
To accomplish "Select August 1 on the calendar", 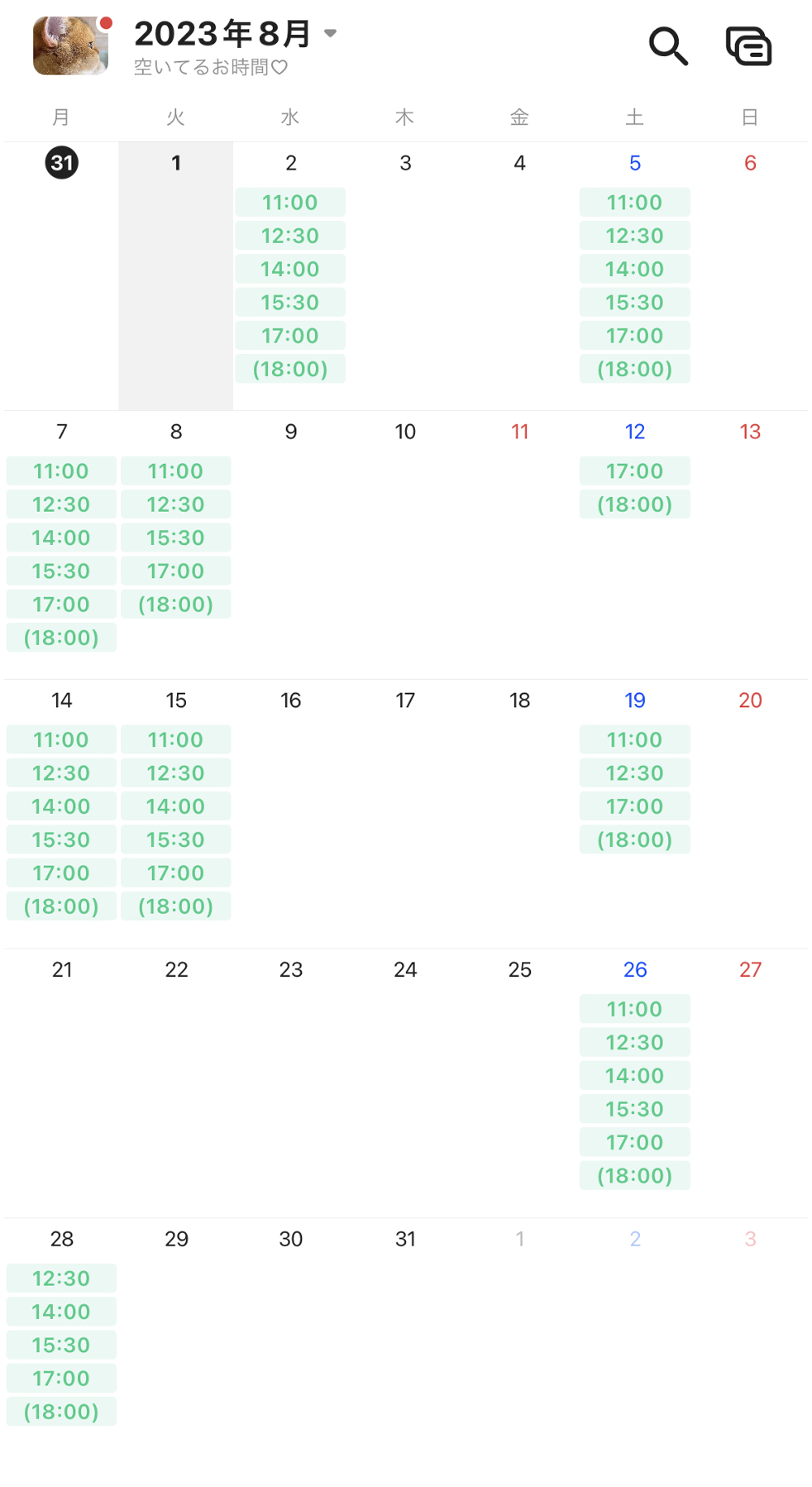I will click(176, 163).
